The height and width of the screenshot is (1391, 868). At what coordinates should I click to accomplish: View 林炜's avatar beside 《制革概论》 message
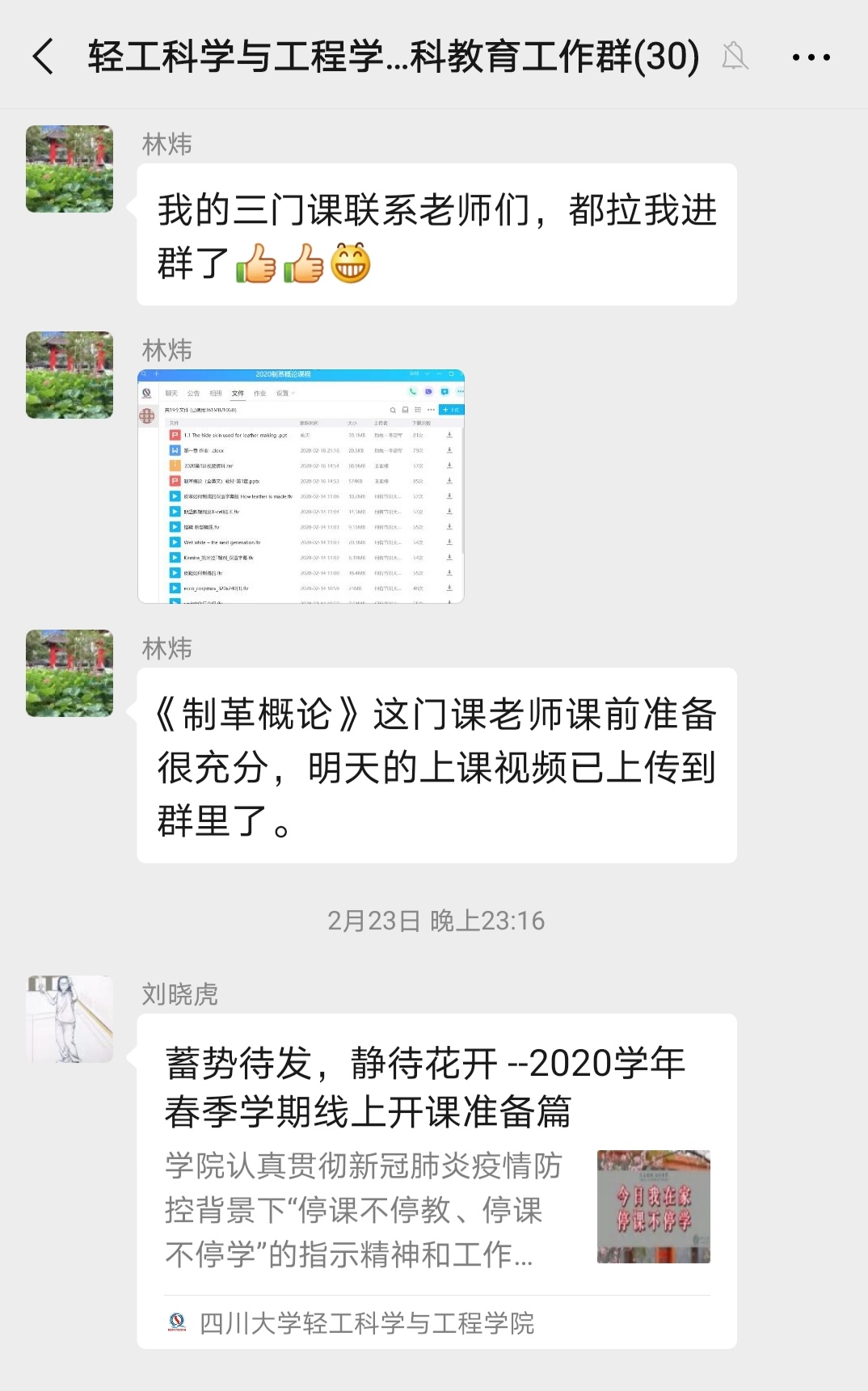[70, 672]
